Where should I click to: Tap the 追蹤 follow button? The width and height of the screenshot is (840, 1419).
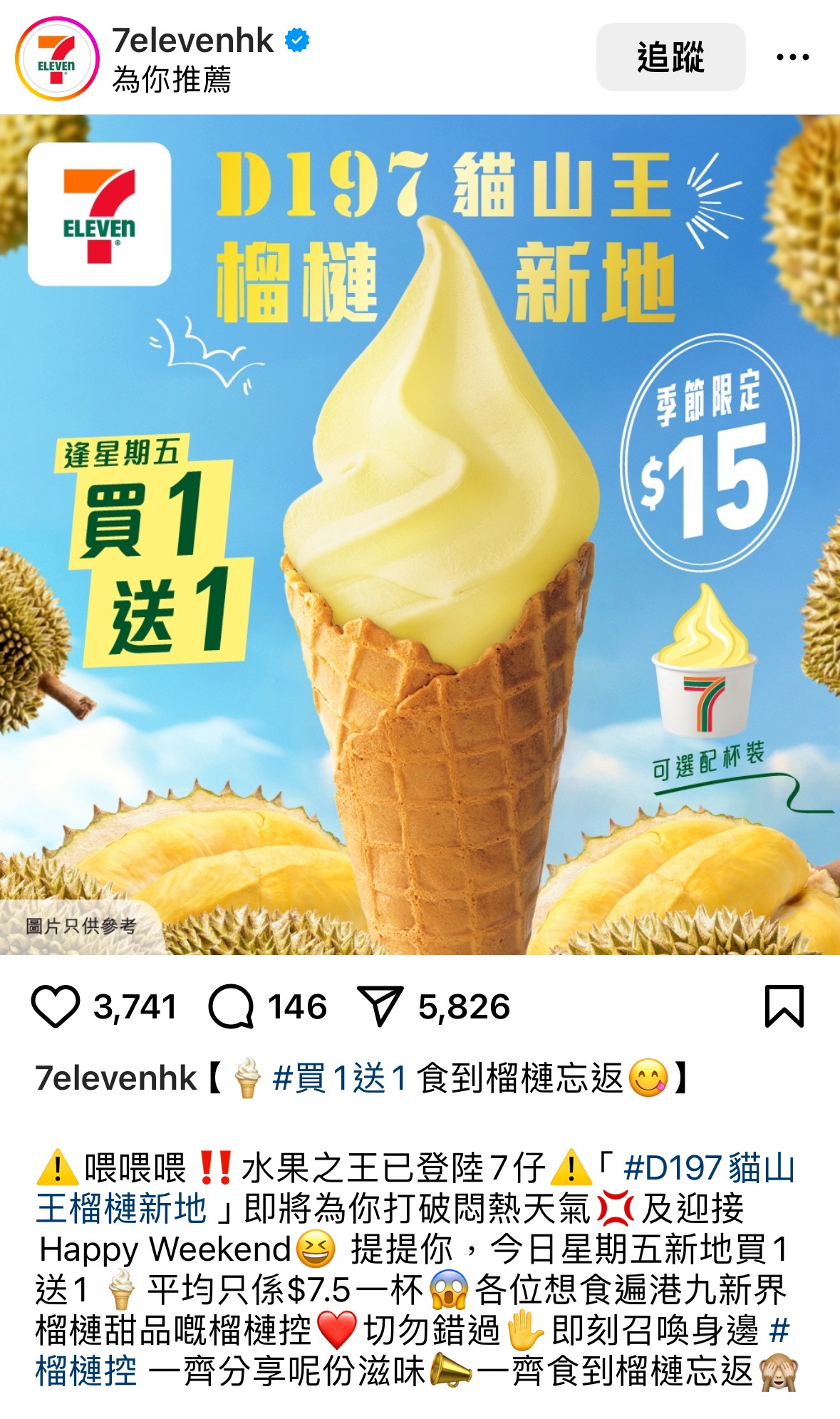(670, 57)
